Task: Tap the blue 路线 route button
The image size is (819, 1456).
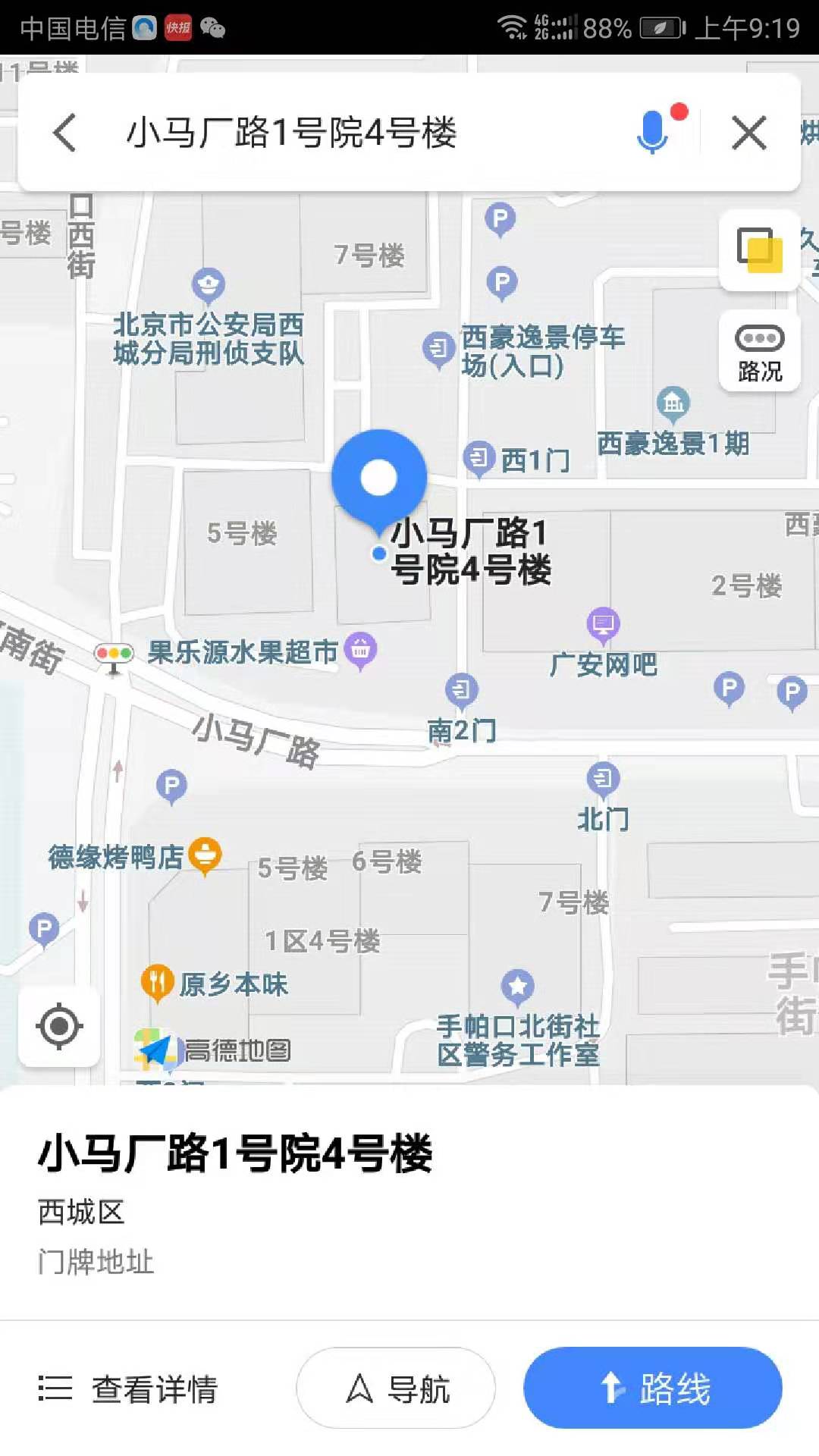Action: point(653,1389)
